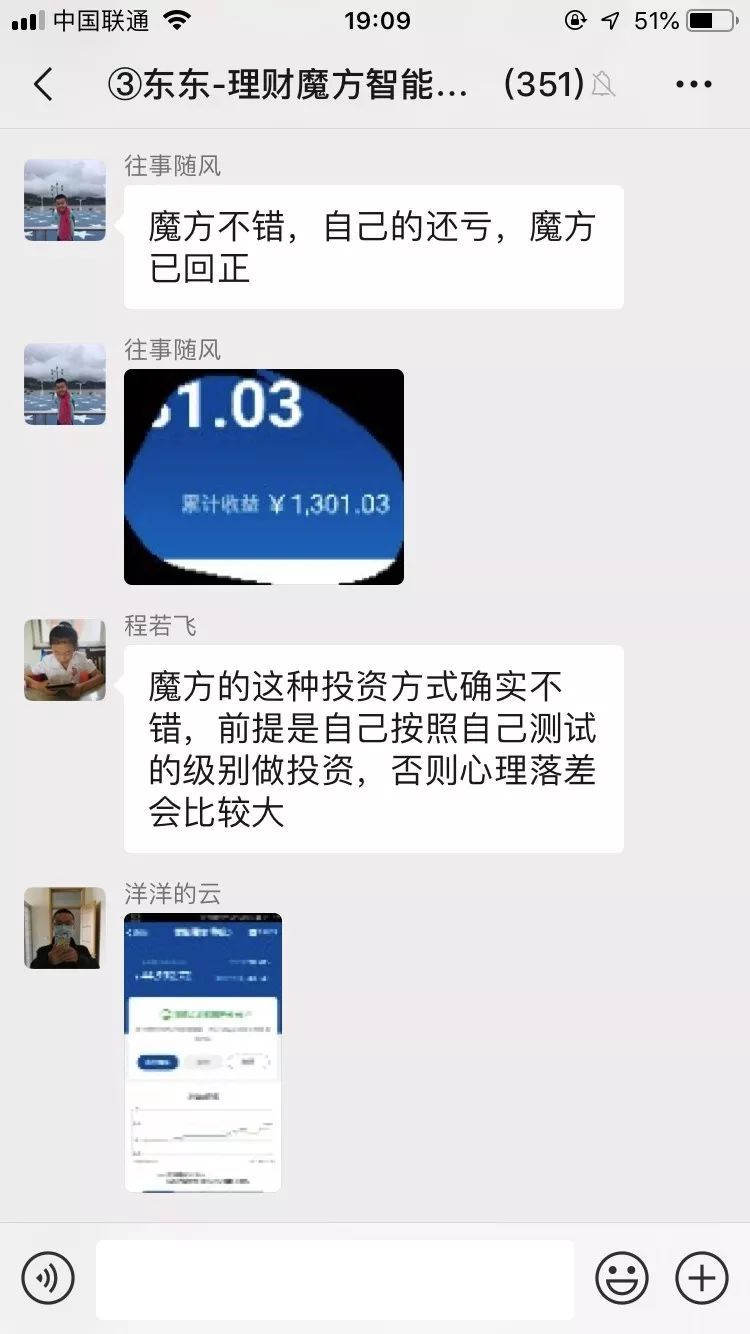Image resolution: width=750 pixels, height=1334 pixels.
Task: Switch to voice message input
Action: 48,1278
